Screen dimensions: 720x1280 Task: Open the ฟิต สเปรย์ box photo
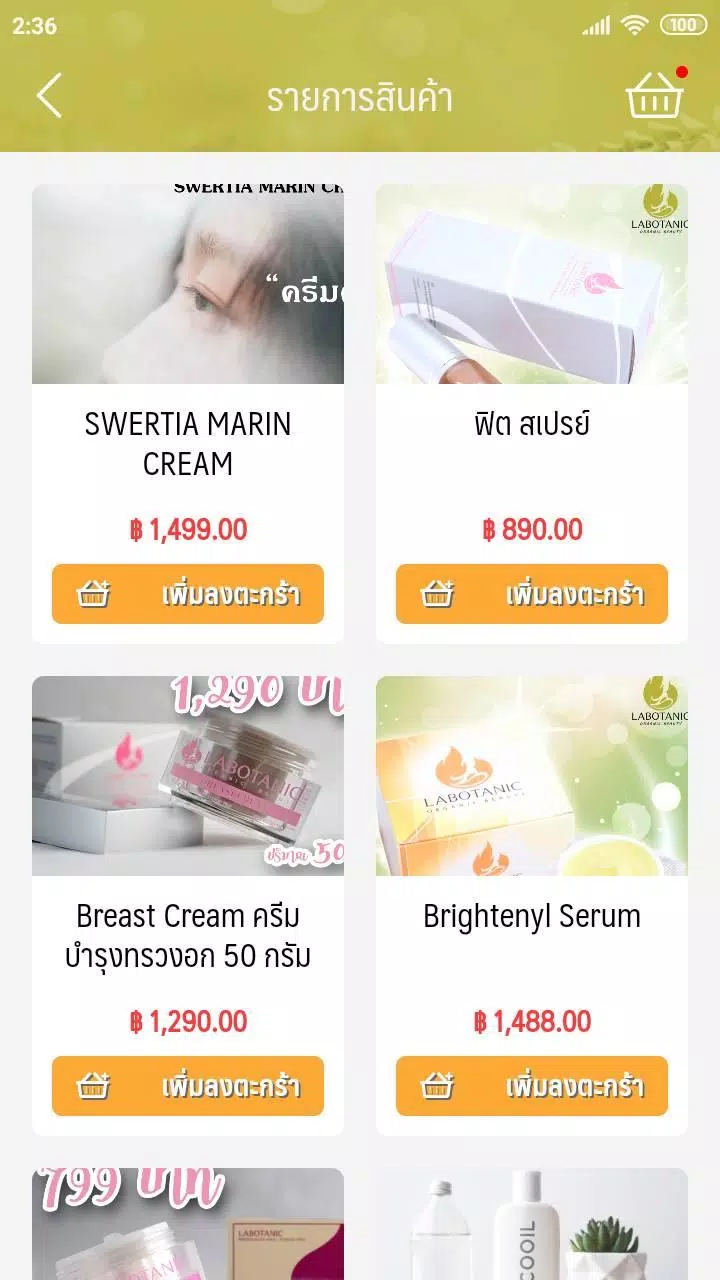point(532,287)
